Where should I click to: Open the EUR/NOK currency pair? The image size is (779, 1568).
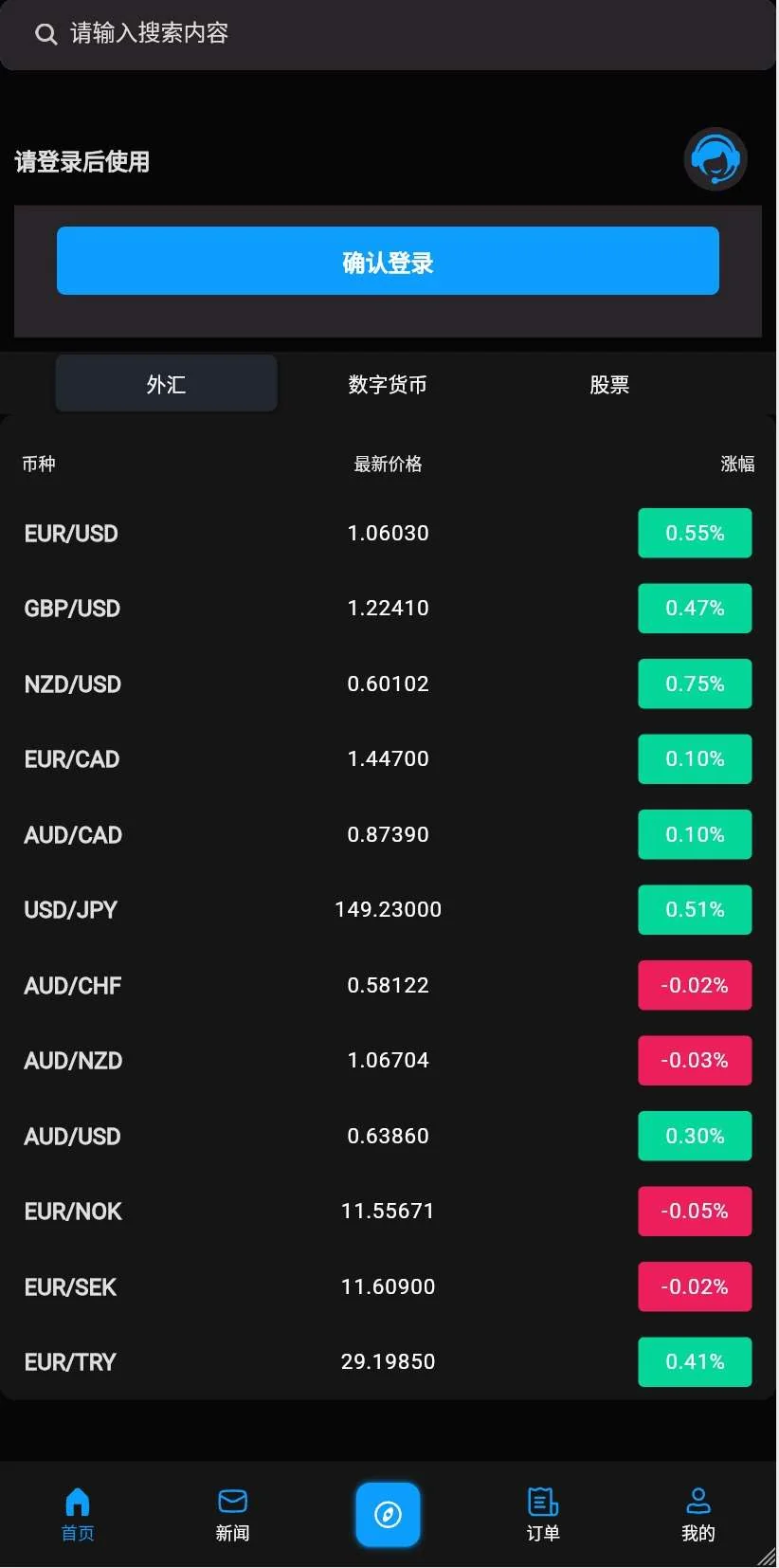[388, 1211]
